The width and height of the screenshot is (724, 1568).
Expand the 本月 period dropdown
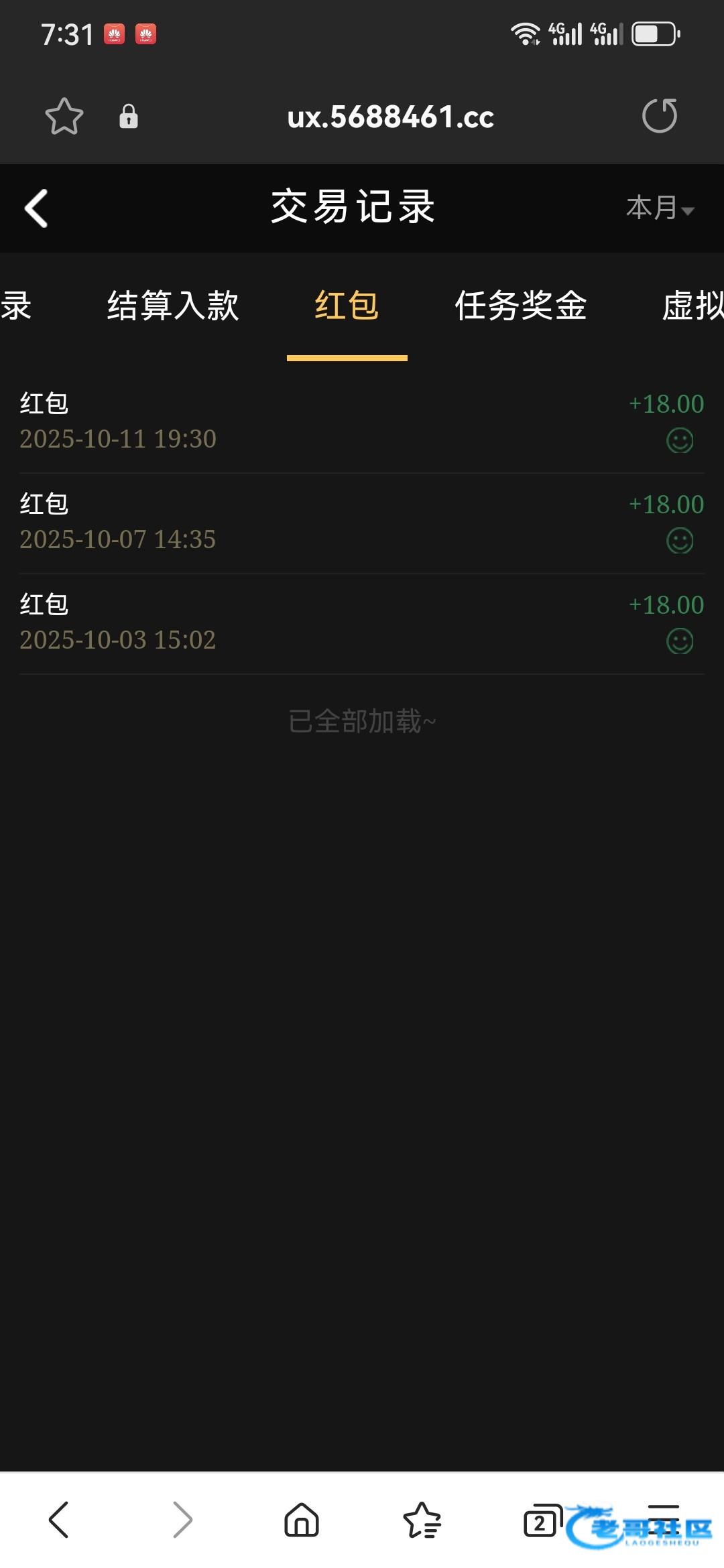tap(660, 208)
